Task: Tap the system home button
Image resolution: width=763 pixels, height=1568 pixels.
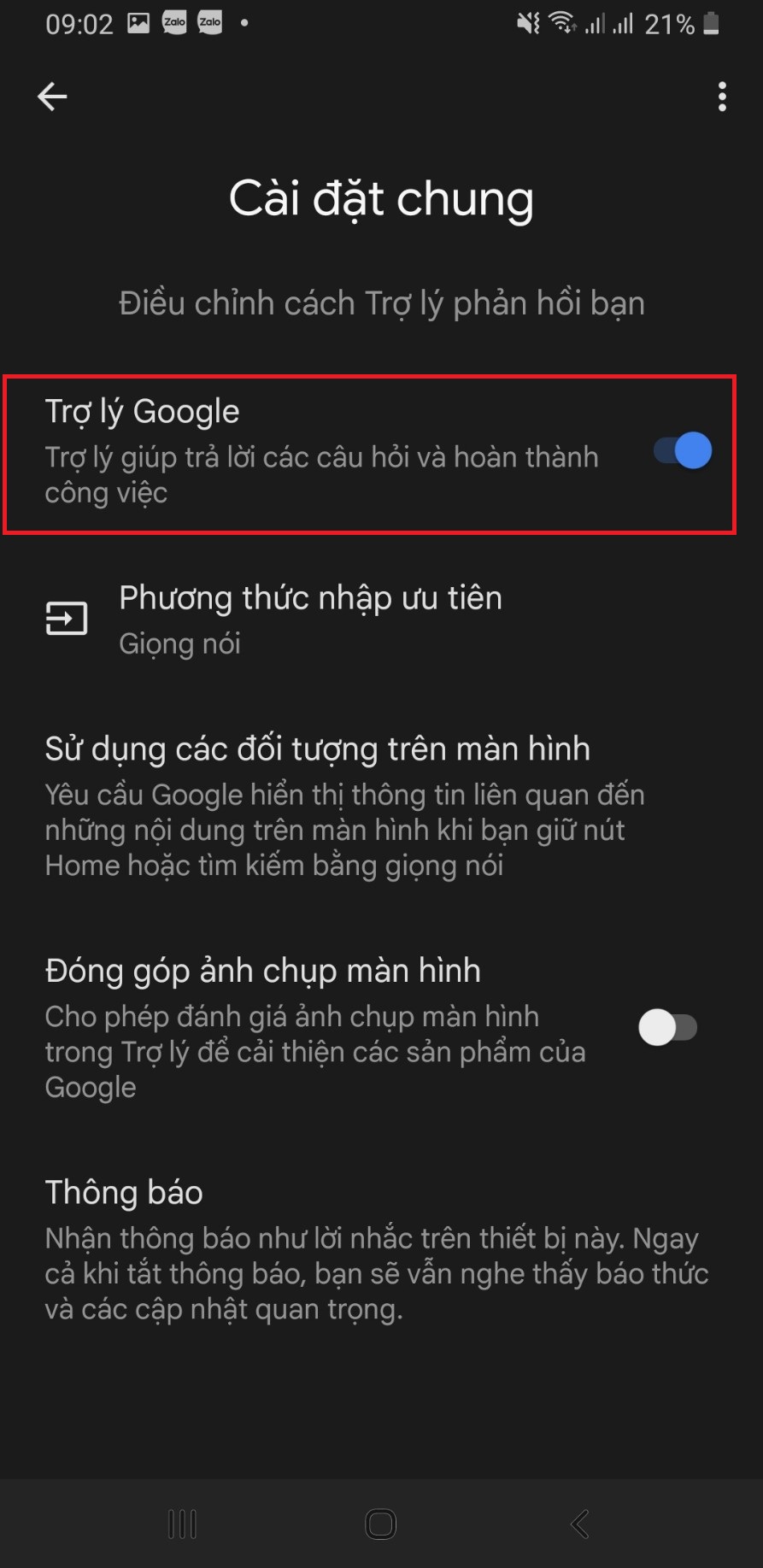Action: (380, 1524)
